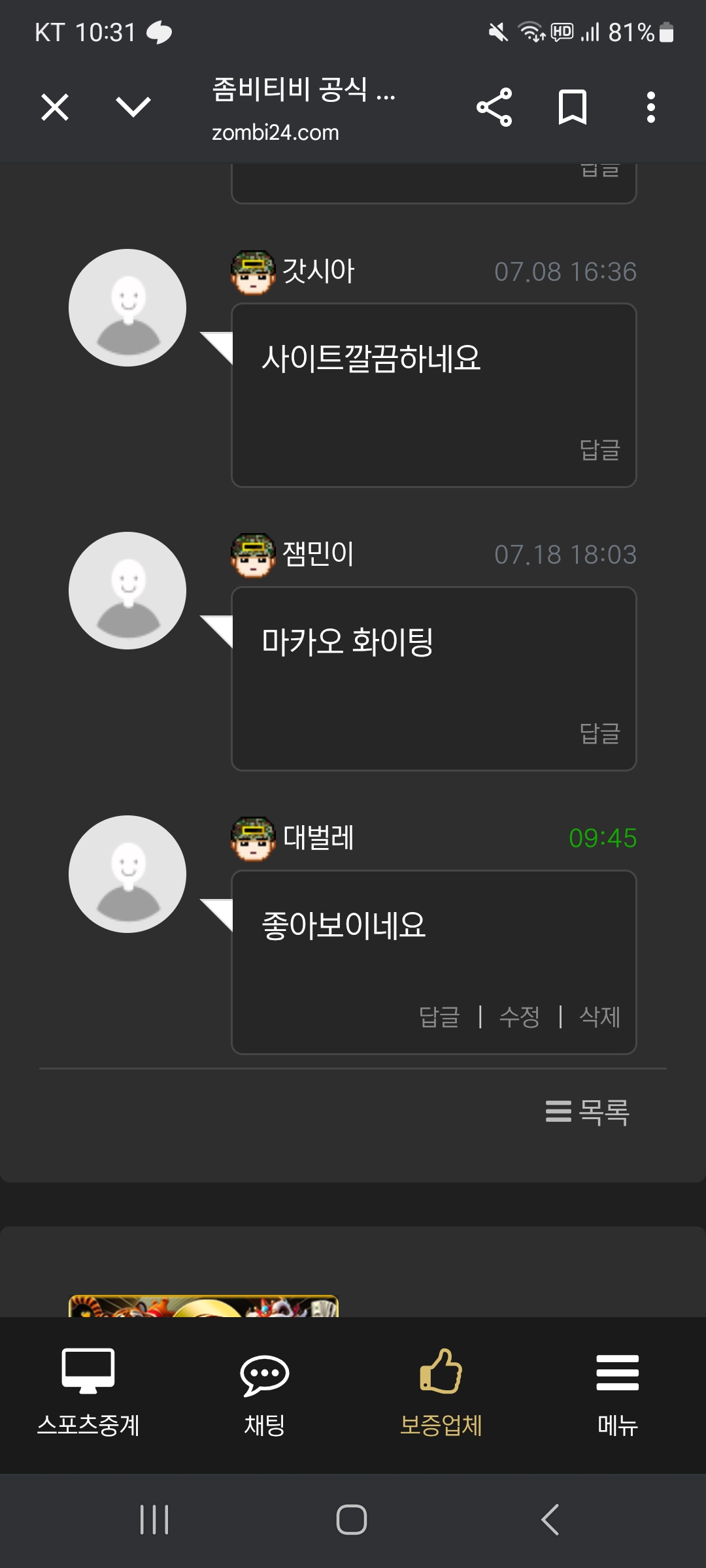
Task: Open the 메뉴 drawer
Action: coord(618,1393)
